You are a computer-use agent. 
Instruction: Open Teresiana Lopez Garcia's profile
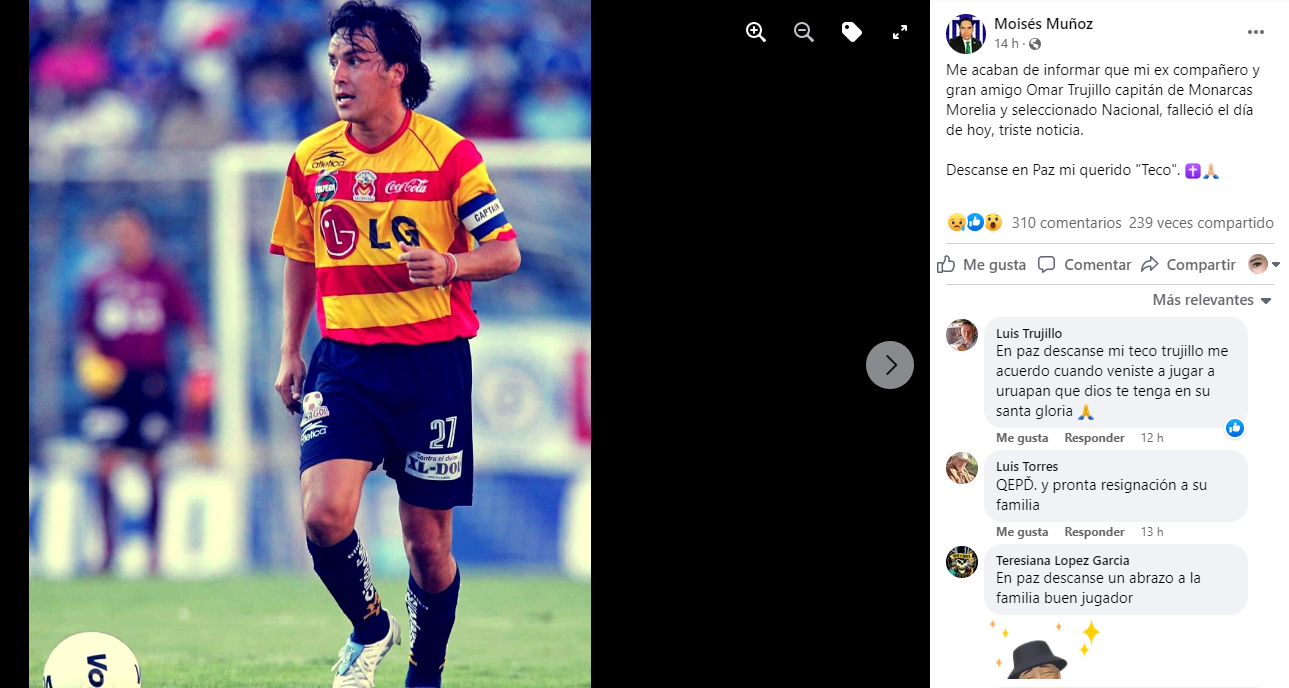(1062, 560)
